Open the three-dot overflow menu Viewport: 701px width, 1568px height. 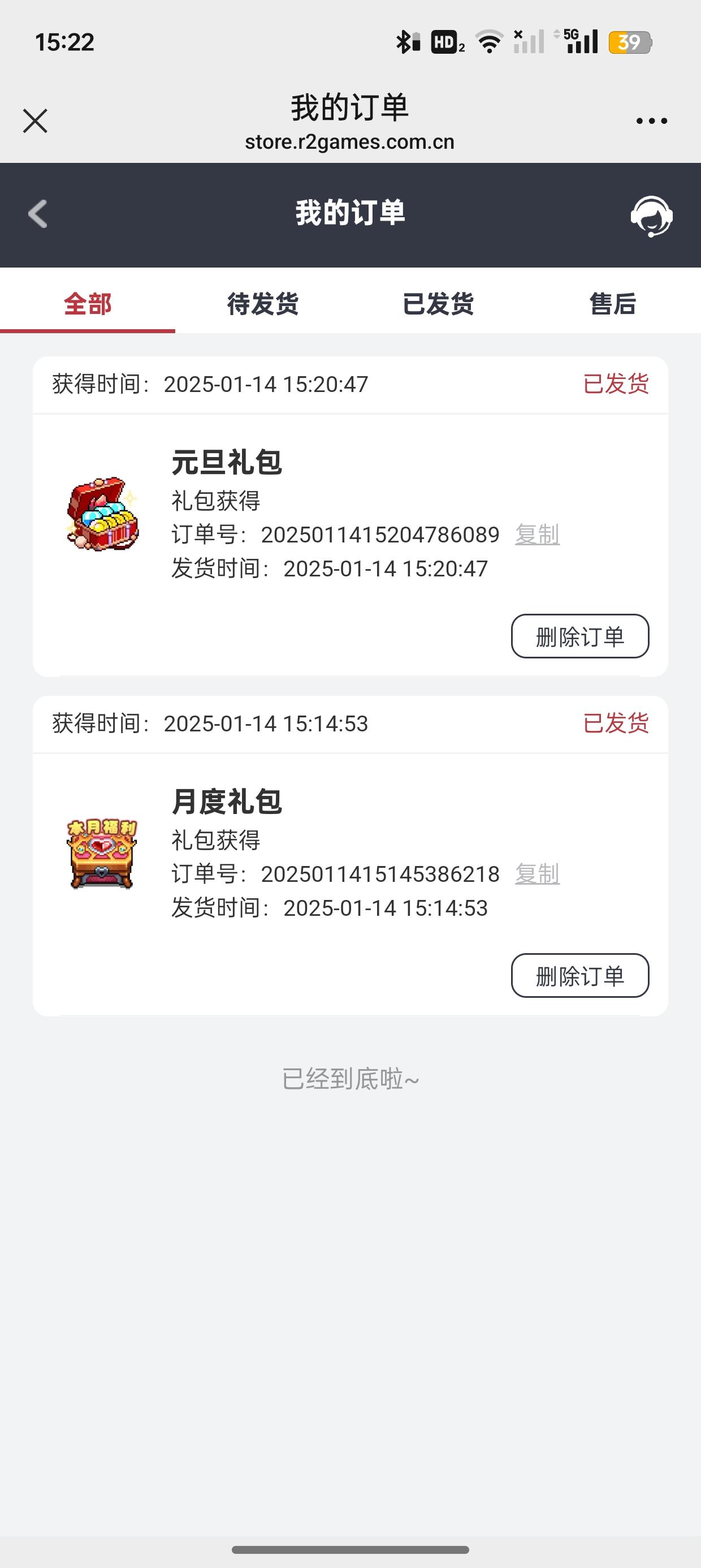[x=651, y=120]
